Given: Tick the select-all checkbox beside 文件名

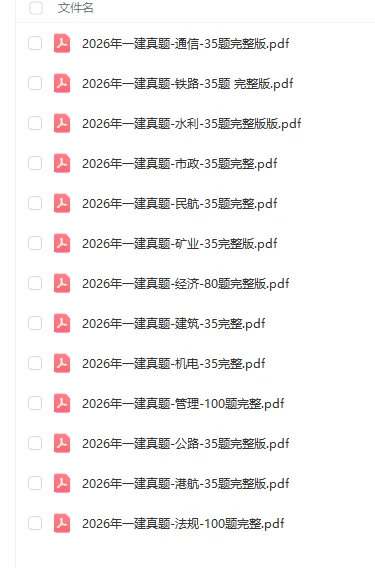Looking at the screenshot, I should (x=36, y=8).
